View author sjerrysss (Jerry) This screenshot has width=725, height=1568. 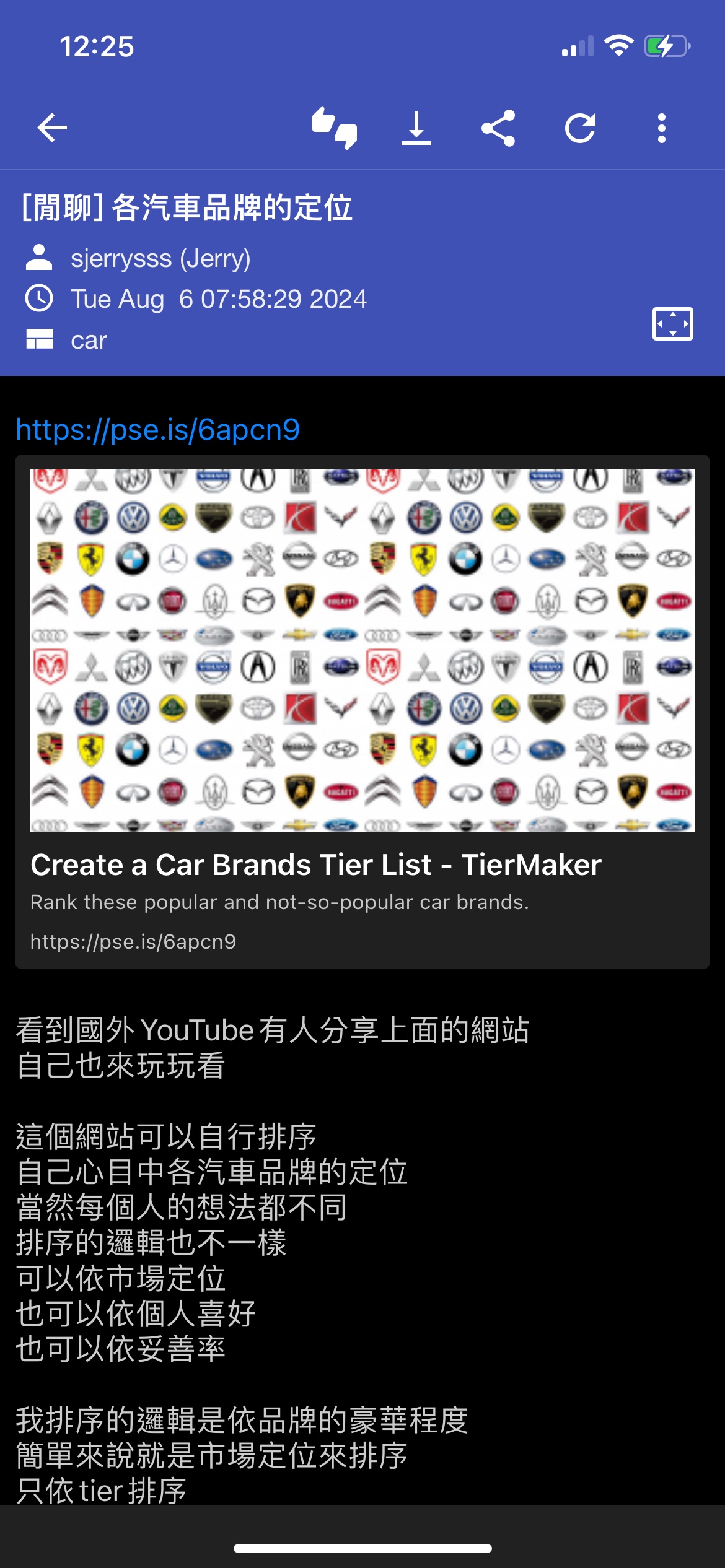click(160, 258)
